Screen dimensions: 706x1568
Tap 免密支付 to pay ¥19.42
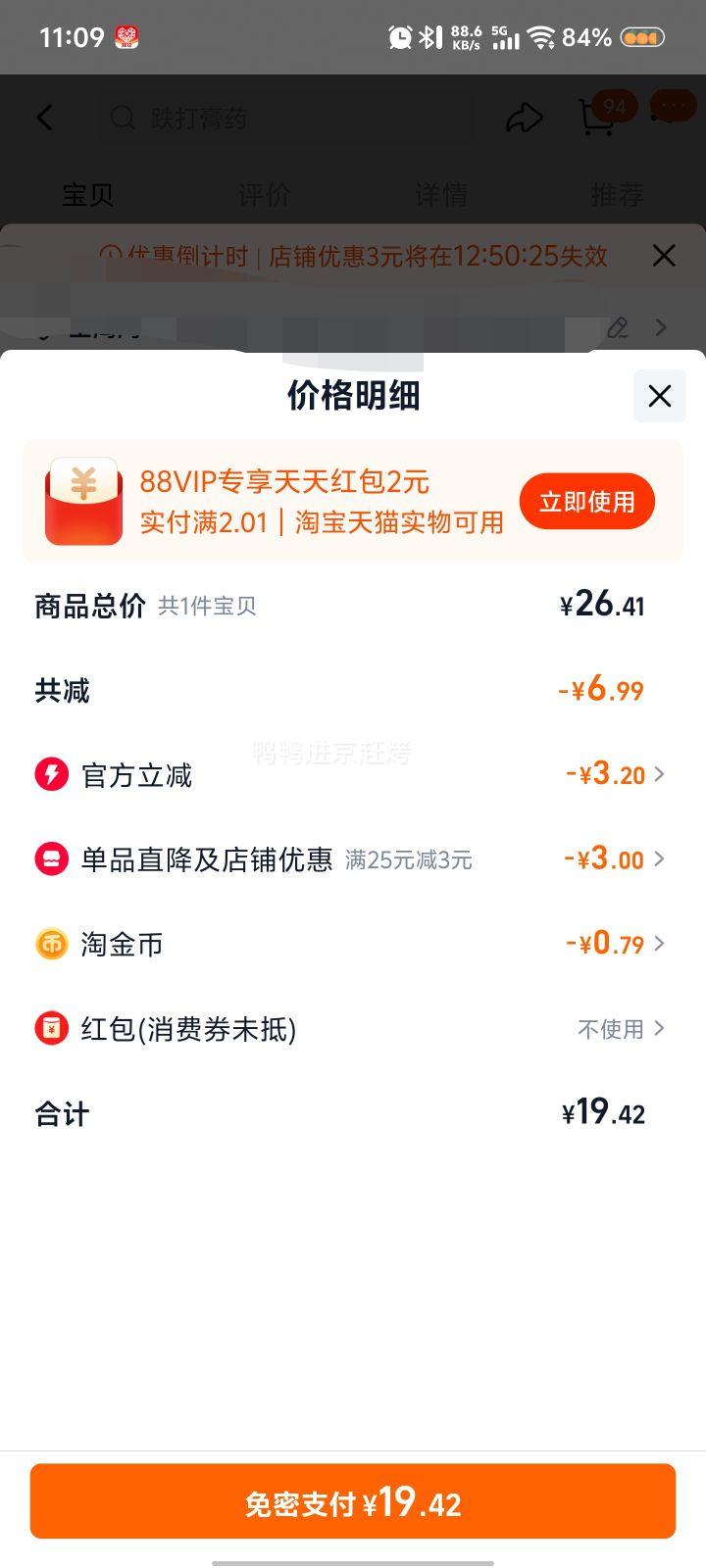click(353, 1500)
